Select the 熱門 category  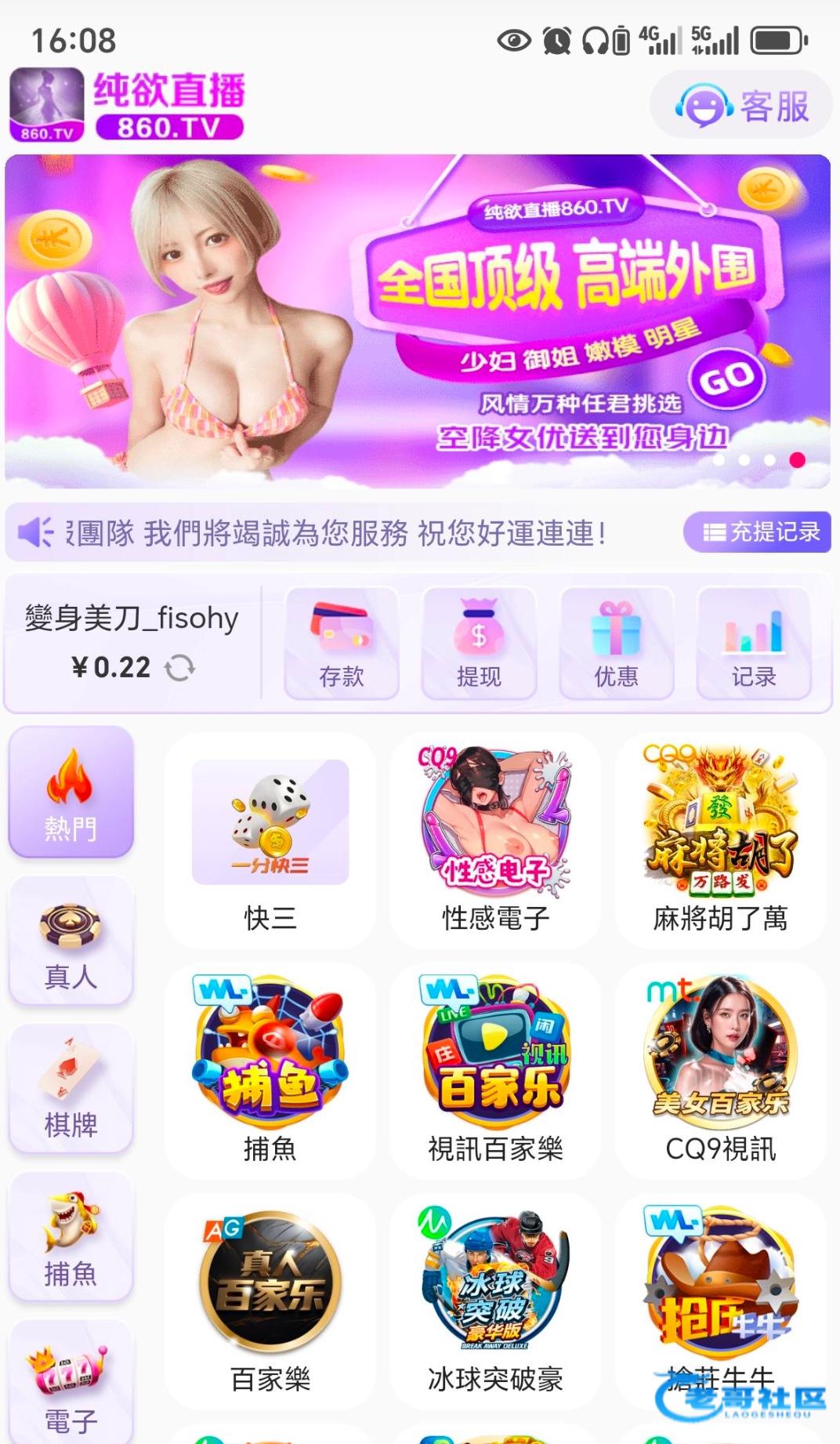pos(71,792)
